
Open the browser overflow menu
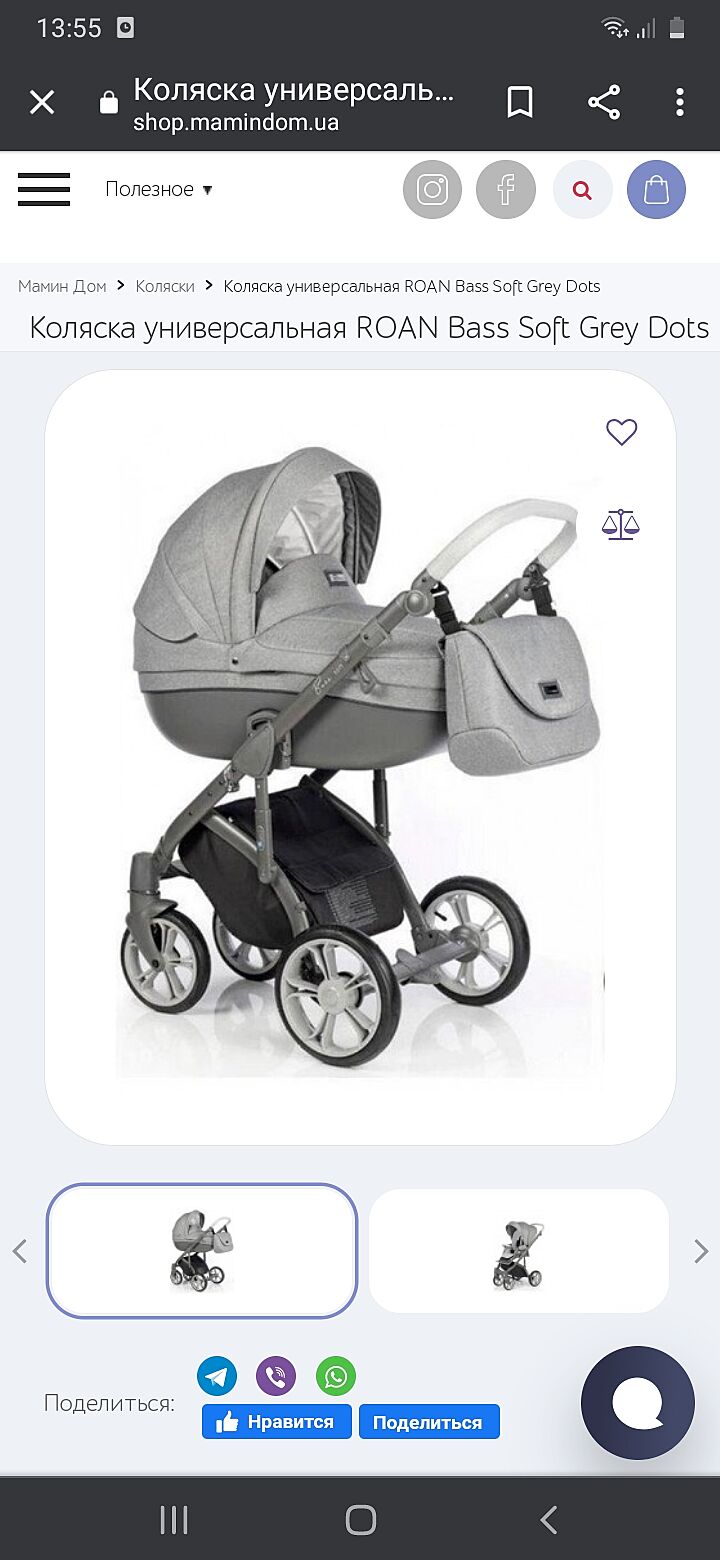point(680,102)
